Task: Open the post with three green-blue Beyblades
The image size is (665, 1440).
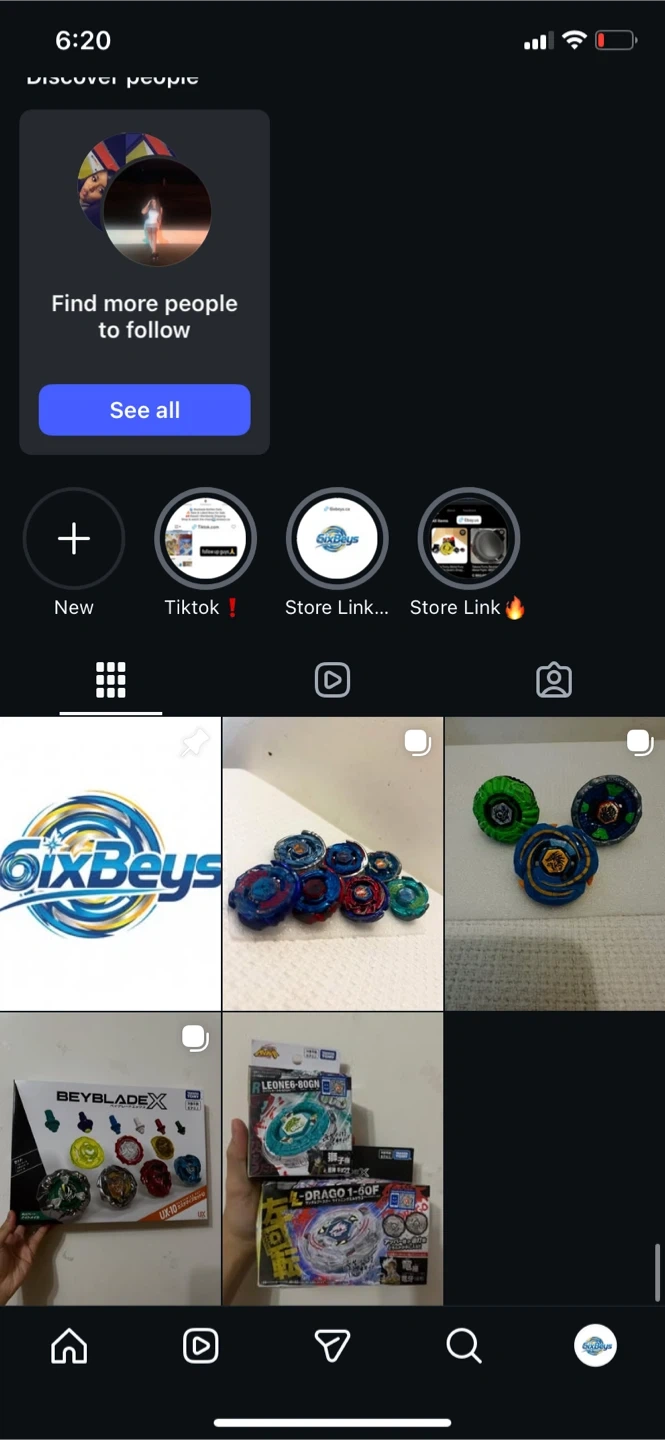Action: coord(555,863)
